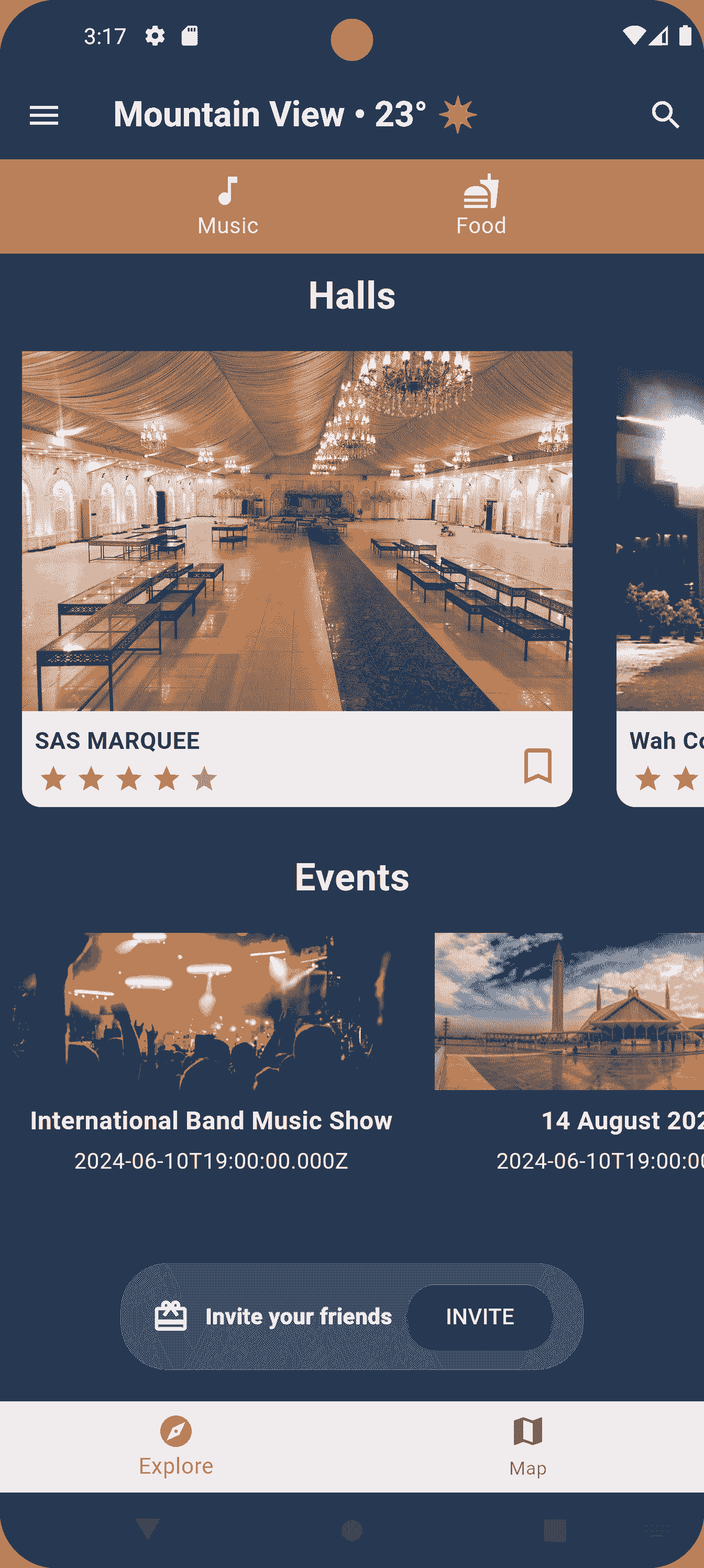704x1568 pixels.
Task: Bookmark SAS MARQUEE hall
Action: pos(537,765)
